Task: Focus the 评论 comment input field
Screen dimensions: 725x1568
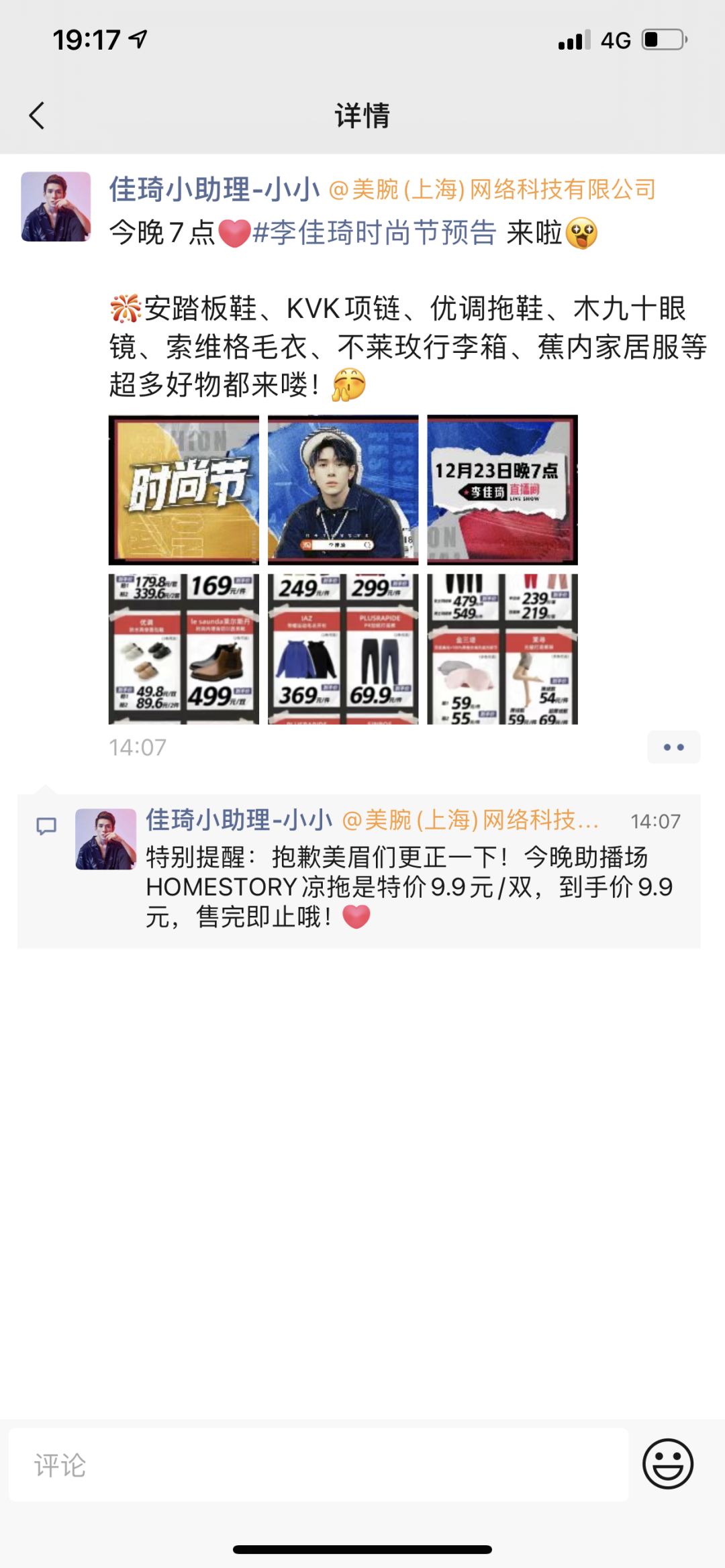Action: (319, 1465)
